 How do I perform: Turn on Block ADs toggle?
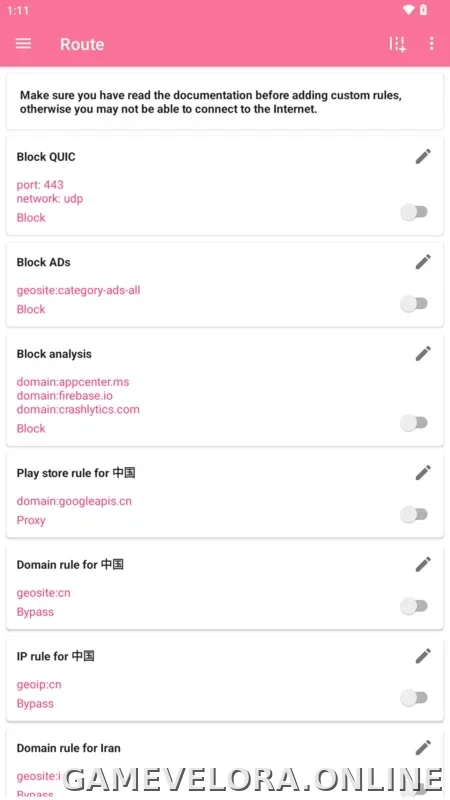[414, 304]
